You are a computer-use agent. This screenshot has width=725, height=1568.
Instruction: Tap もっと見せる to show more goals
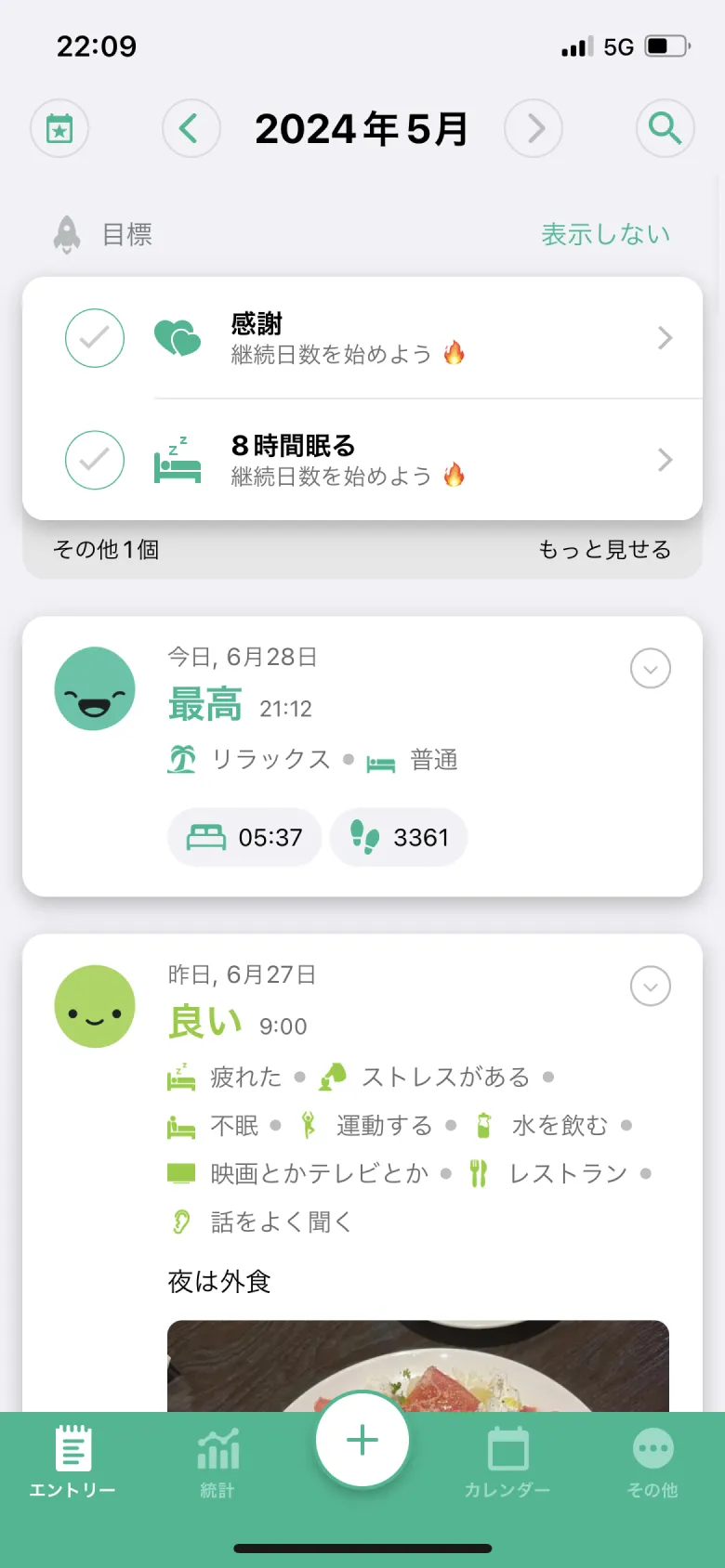pyautogui.click(x=605, y=550)
